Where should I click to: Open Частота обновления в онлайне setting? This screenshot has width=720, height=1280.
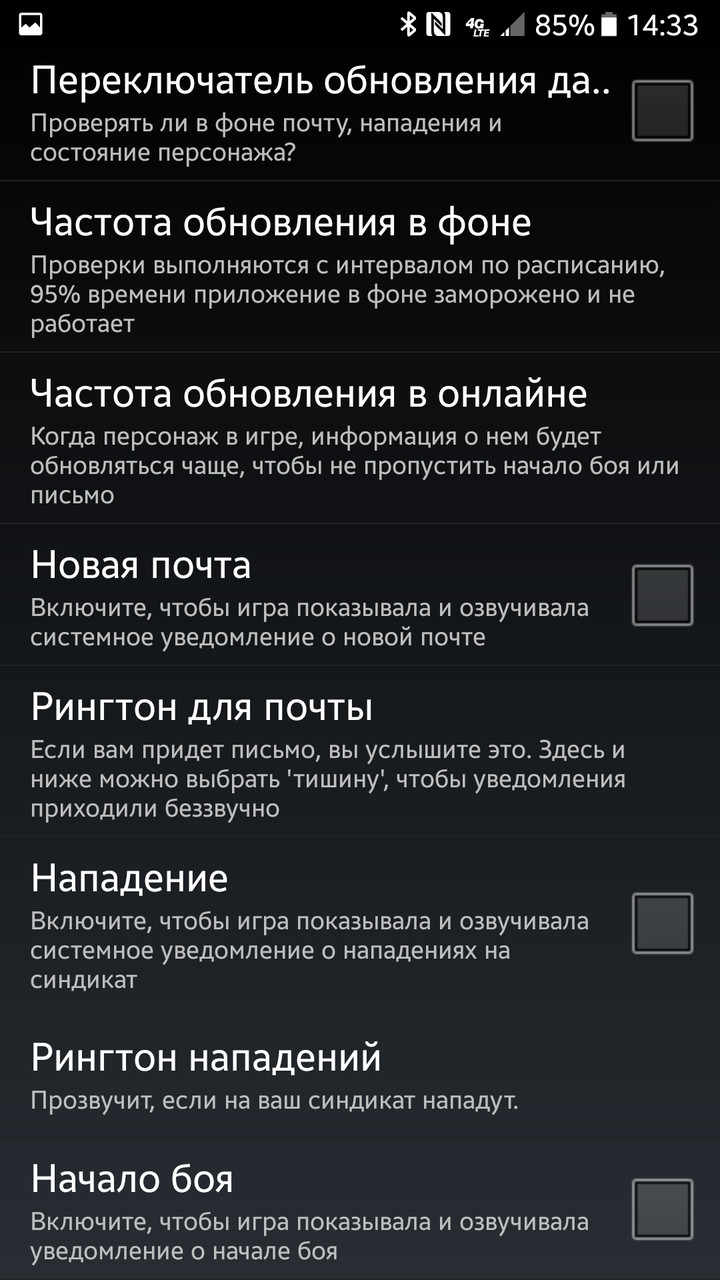360,438
